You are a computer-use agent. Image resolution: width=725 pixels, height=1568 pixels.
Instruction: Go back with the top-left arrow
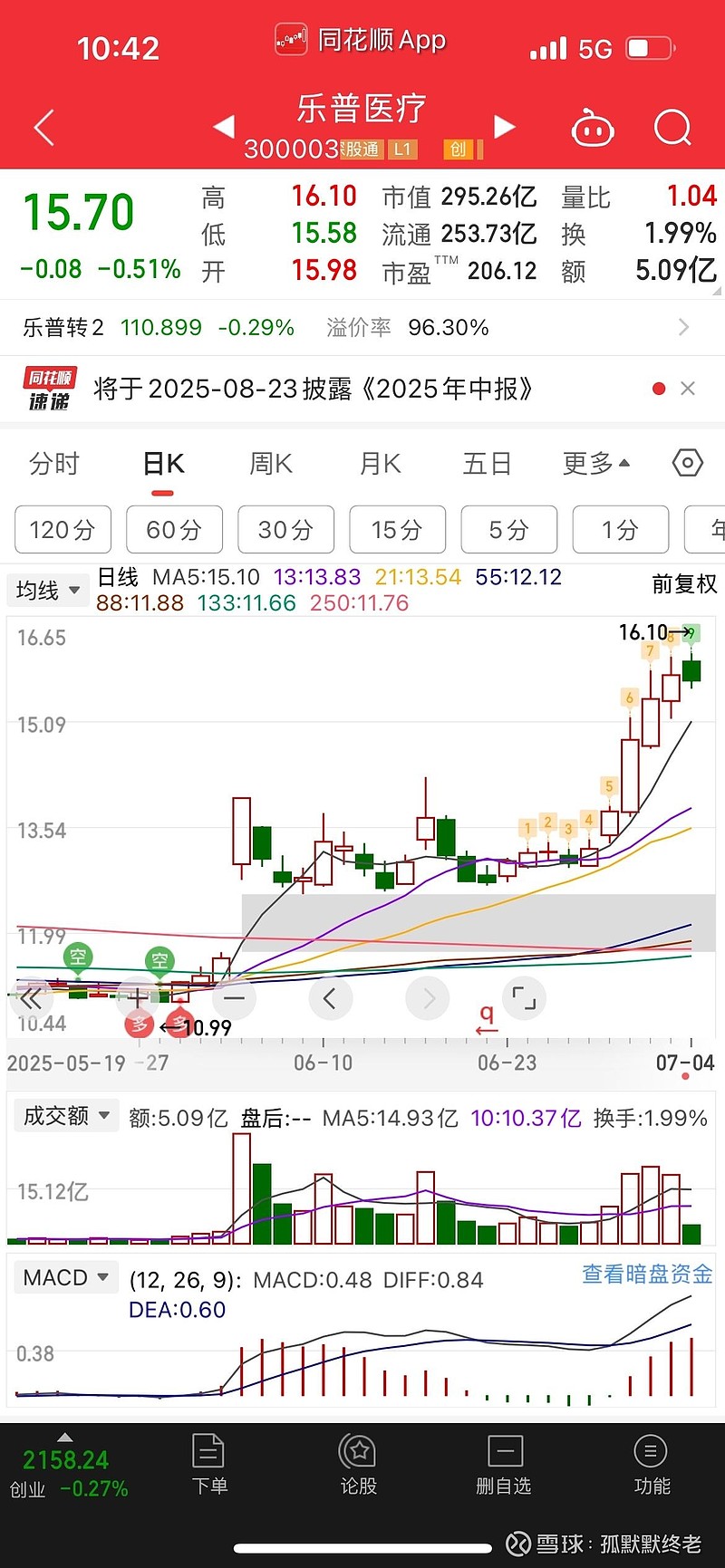click(x=44, y=128)
